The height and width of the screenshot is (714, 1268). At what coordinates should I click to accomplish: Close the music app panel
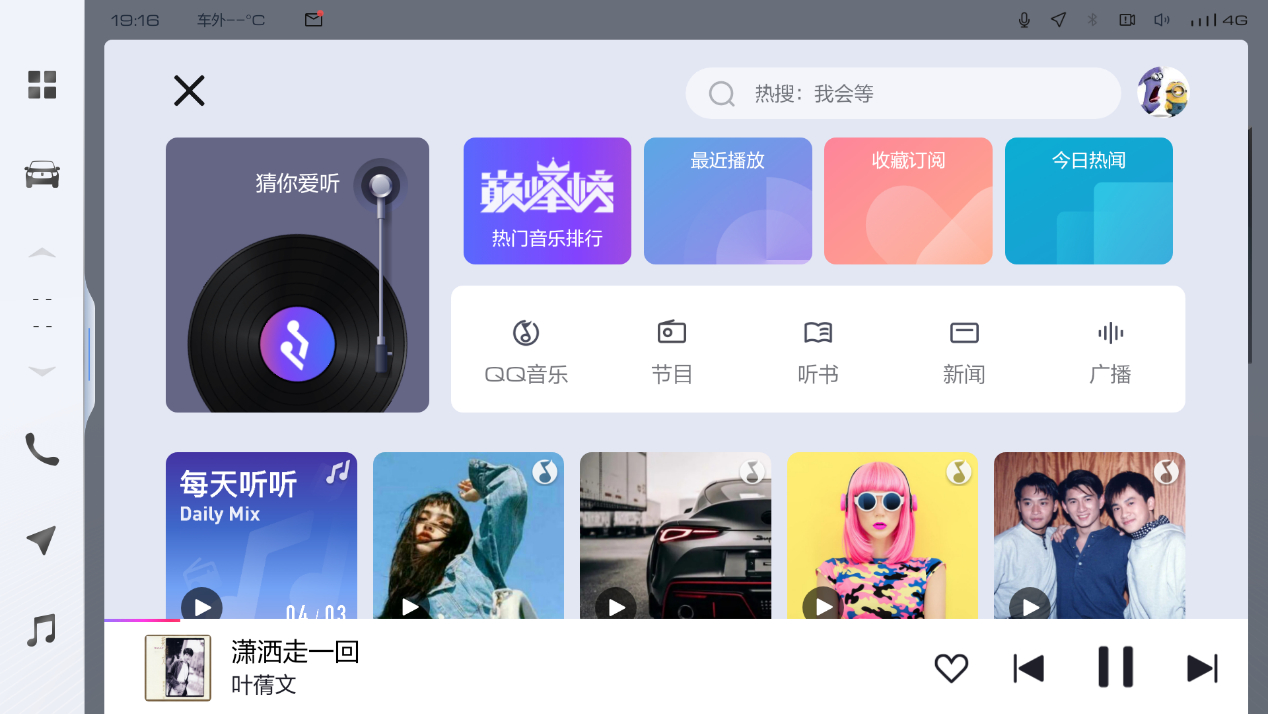[x=189, y=91]
